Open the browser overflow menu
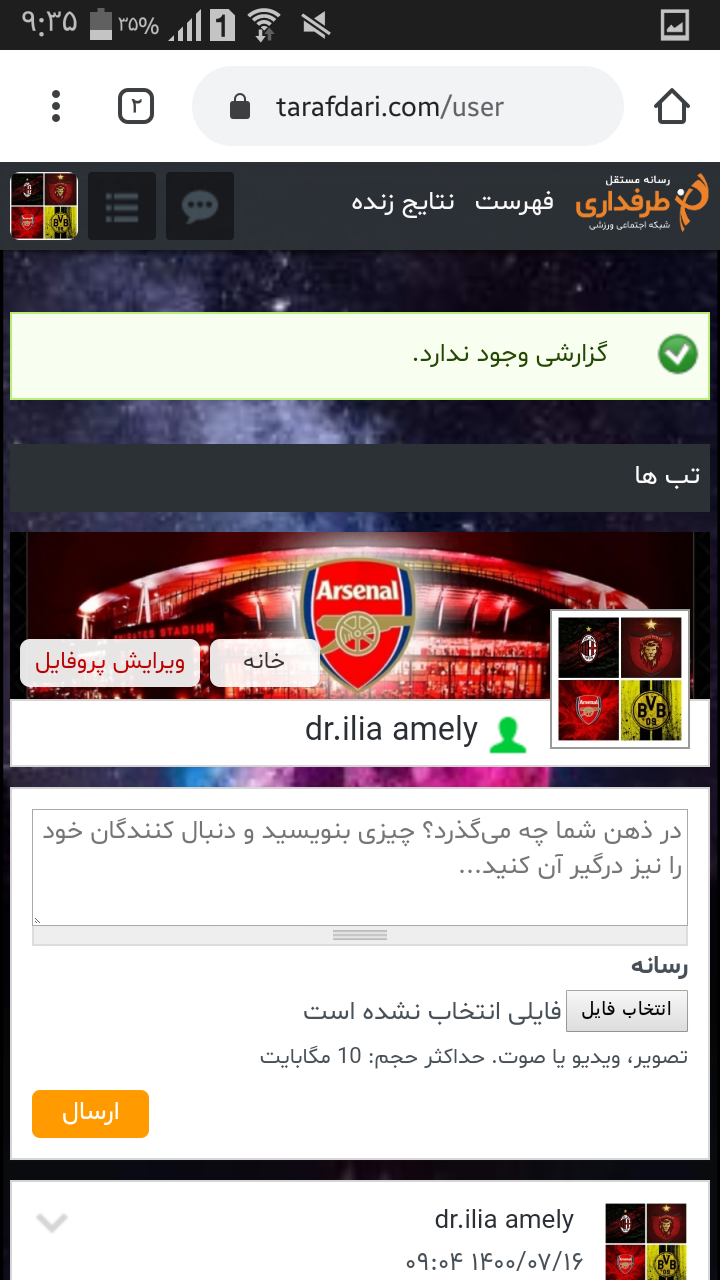The width and height of the screenshot is (720, 1280). (56, 106)
